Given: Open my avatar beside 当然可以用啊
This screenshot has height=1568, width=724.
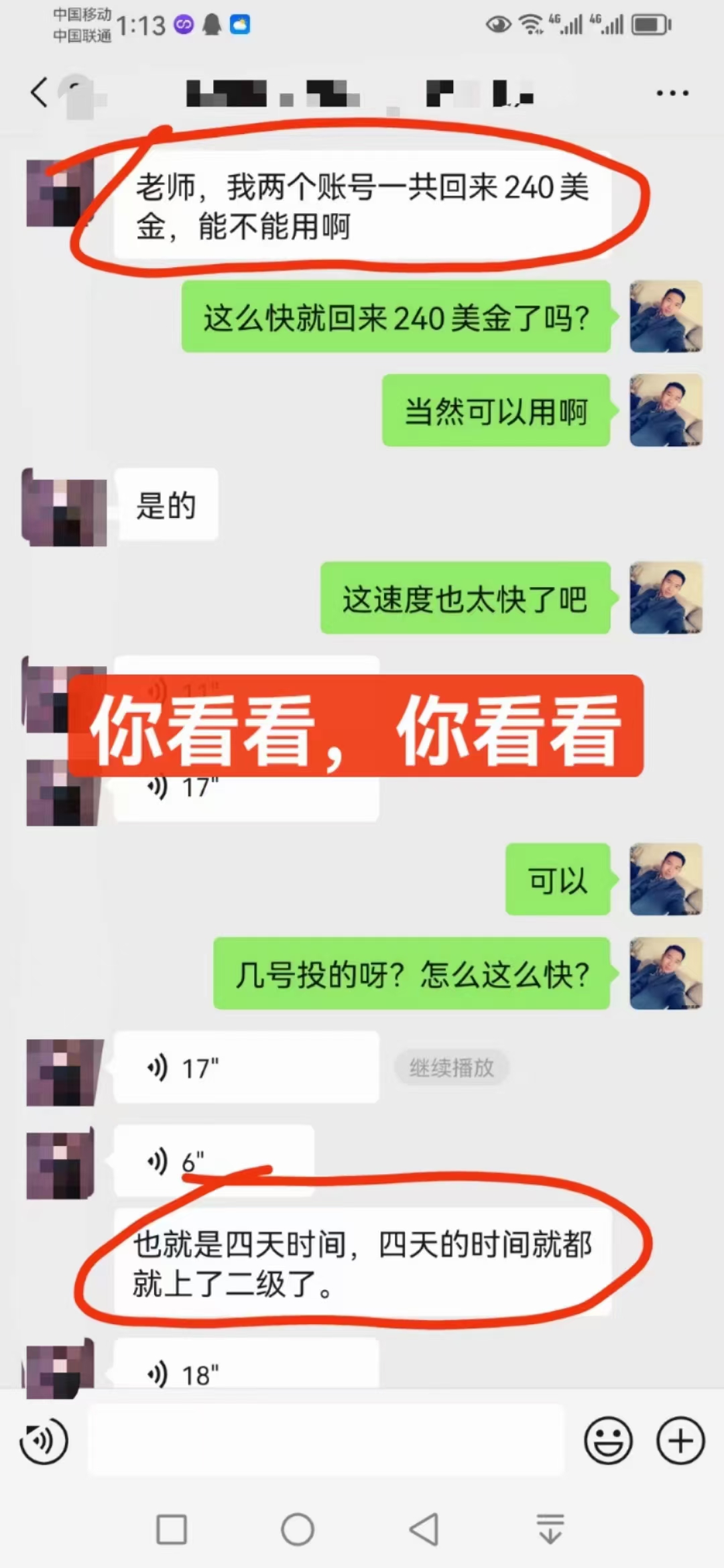Looking at the screenshot, I should (665, 410).
